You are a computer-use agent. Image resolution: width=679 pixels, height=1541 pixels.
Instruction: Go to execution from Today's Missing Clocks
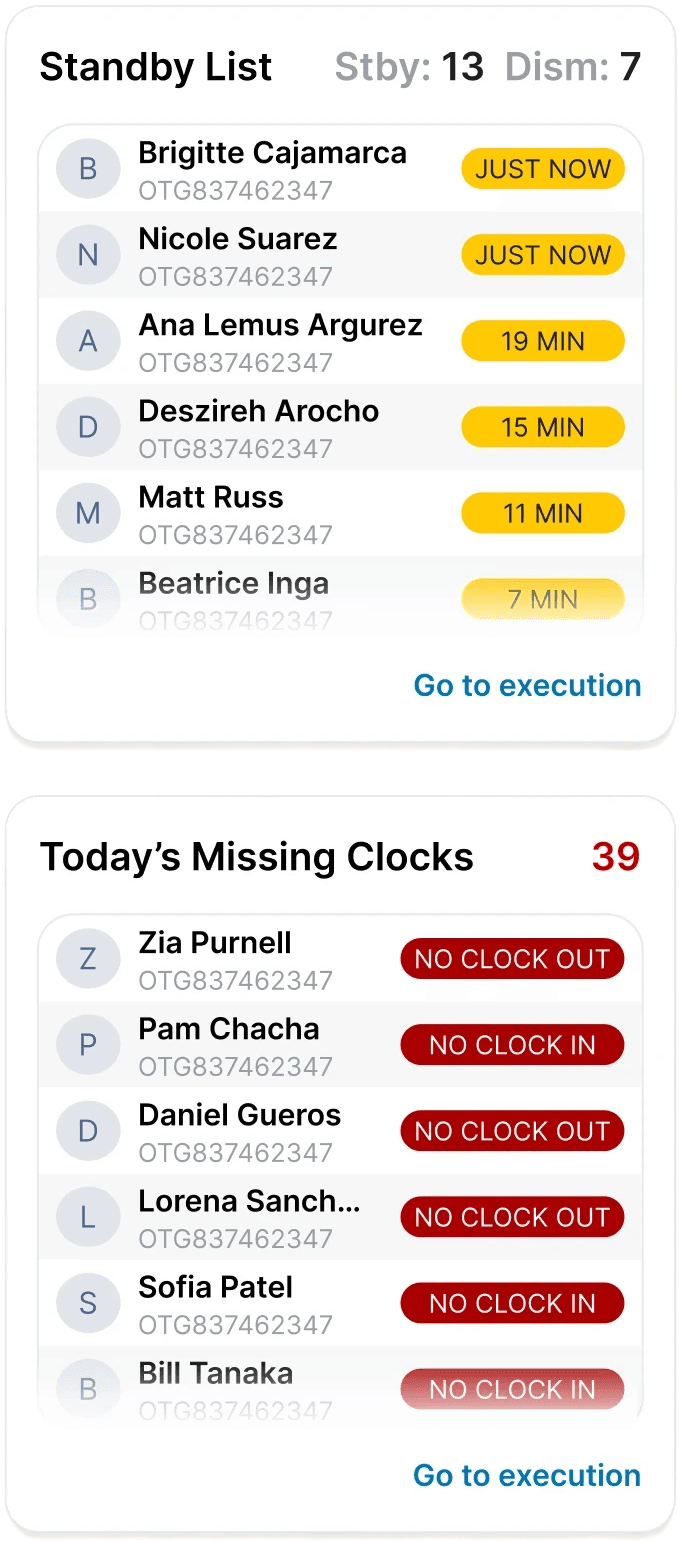(x=527, y=1476)
